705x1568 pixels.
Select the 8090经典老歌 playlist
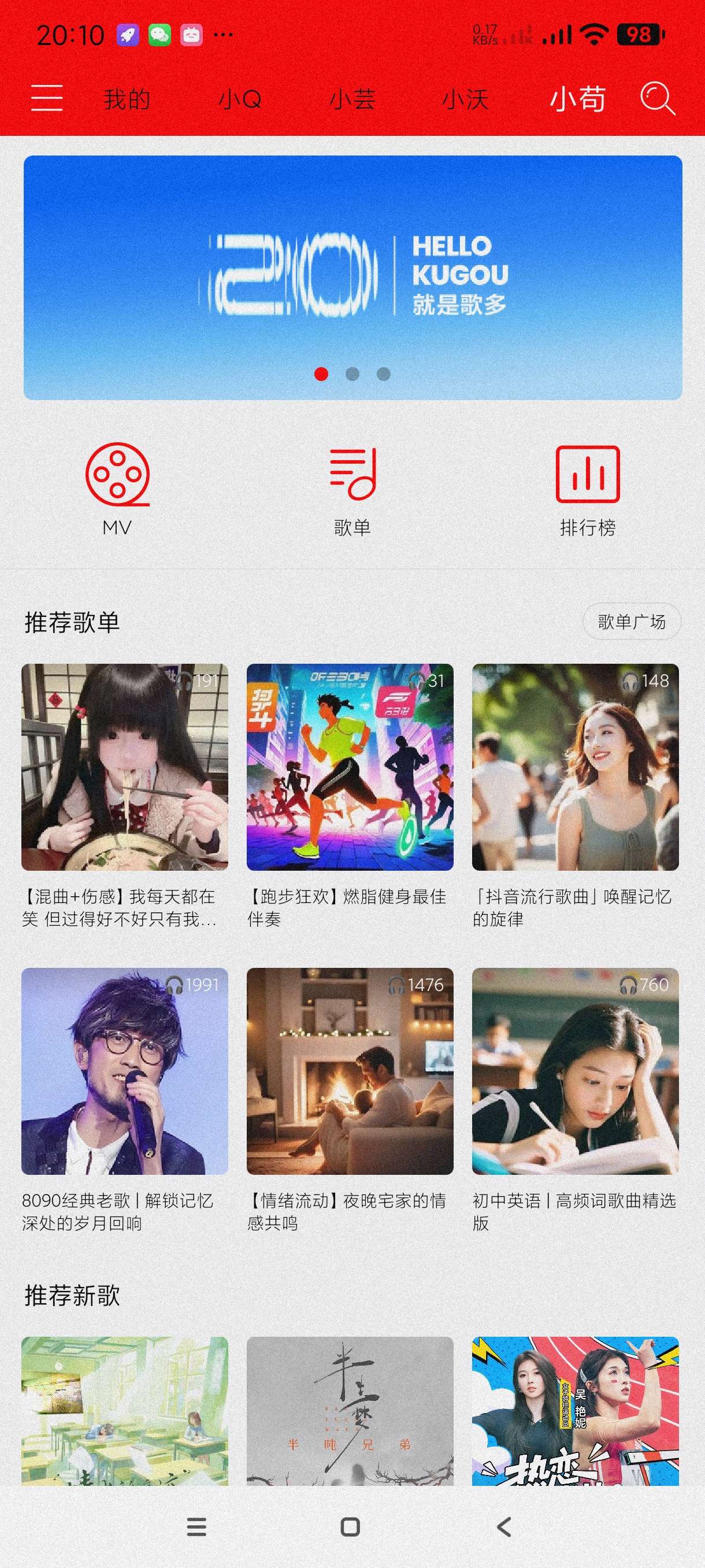click(x=125, y=1071)
